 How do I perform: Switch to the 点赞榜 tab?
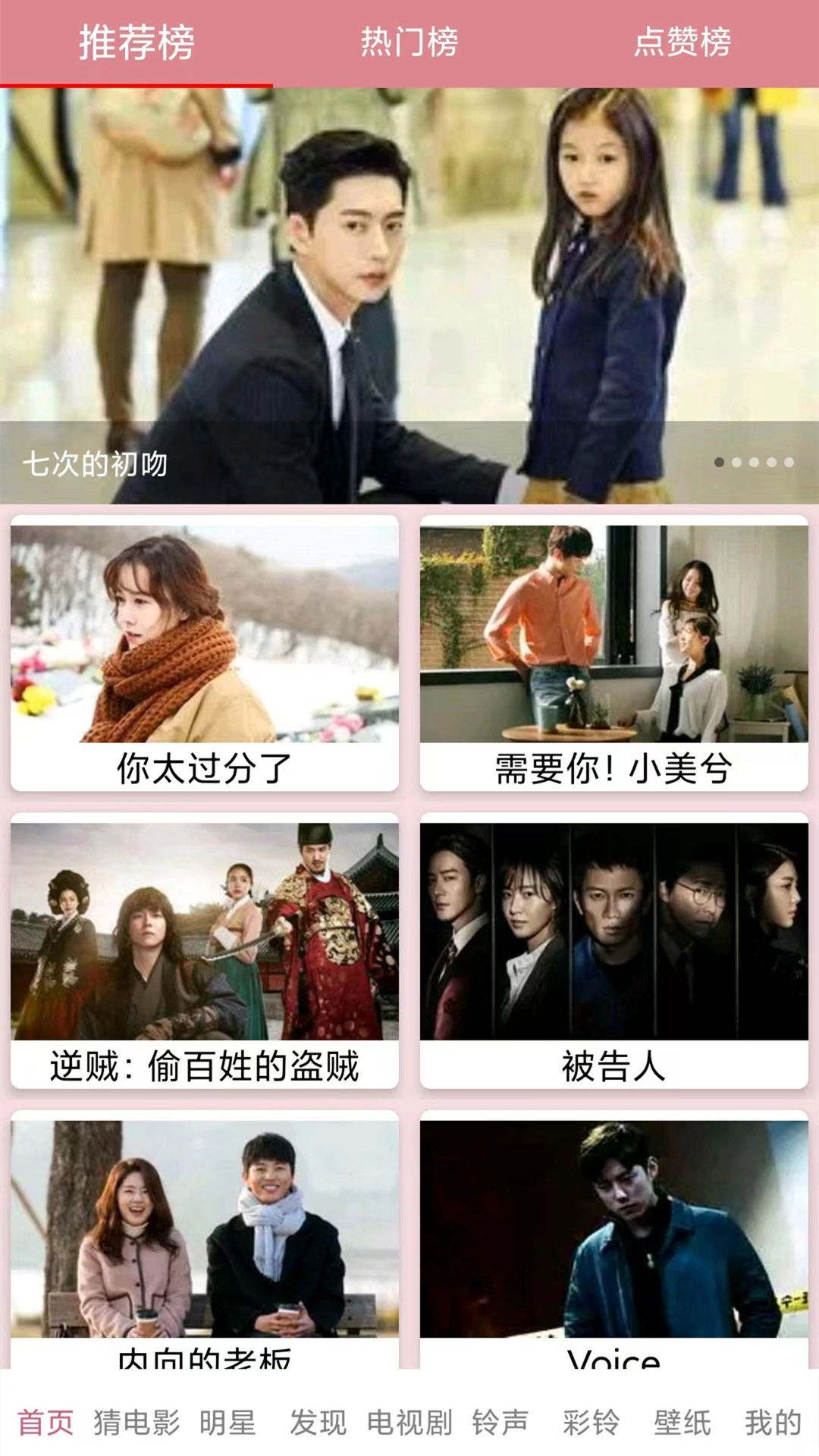click(x=682, y=42)
